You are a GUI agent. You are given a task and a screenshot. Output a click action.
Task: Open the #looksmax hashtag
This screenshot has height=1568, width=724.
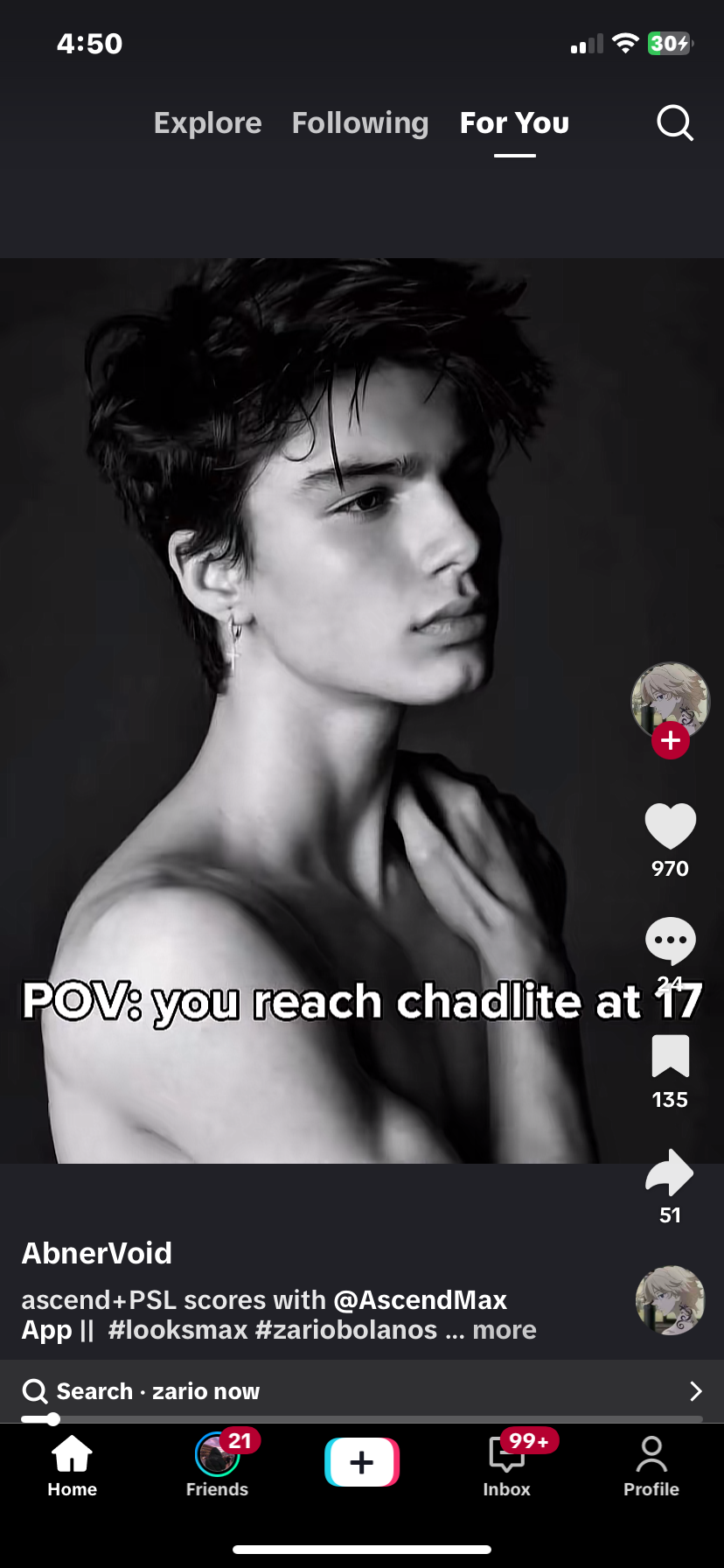[178, 1330]
